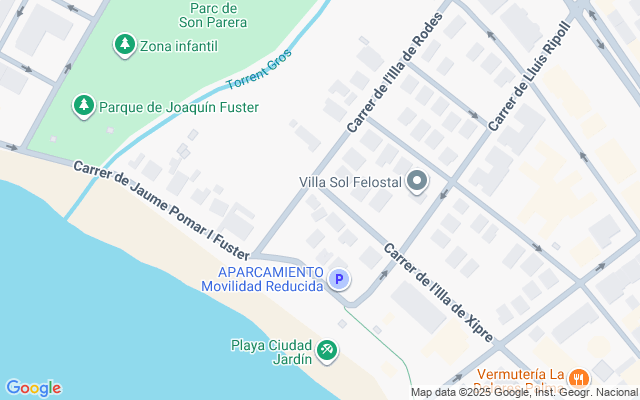Select the Playa Ciudad Jardín beach marker
This screenshot has height=400, width=640.
[x=327, y=351]
